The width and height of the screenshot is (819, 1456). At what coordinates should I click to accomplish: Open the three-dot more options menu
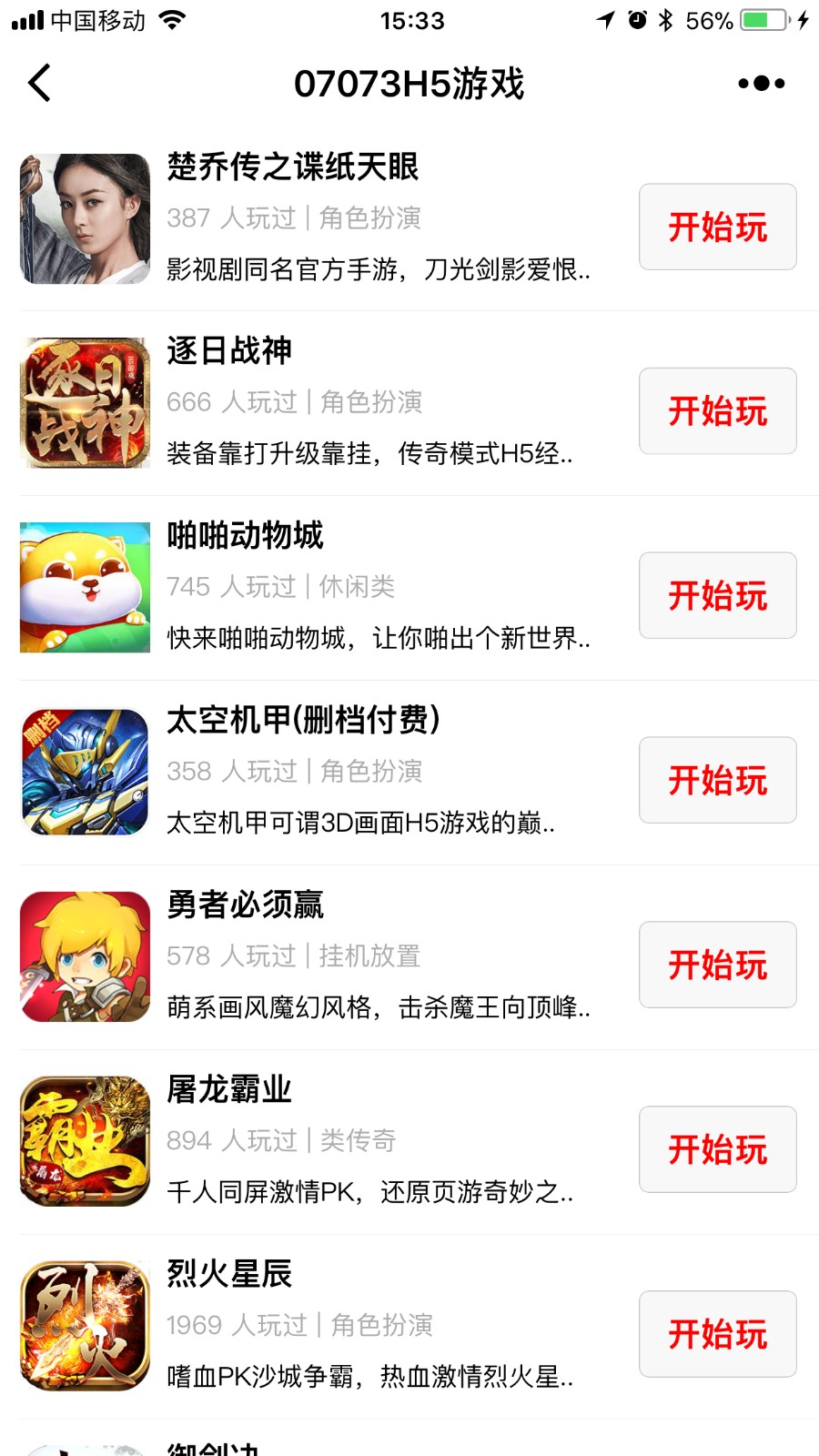tap(761, 83)
